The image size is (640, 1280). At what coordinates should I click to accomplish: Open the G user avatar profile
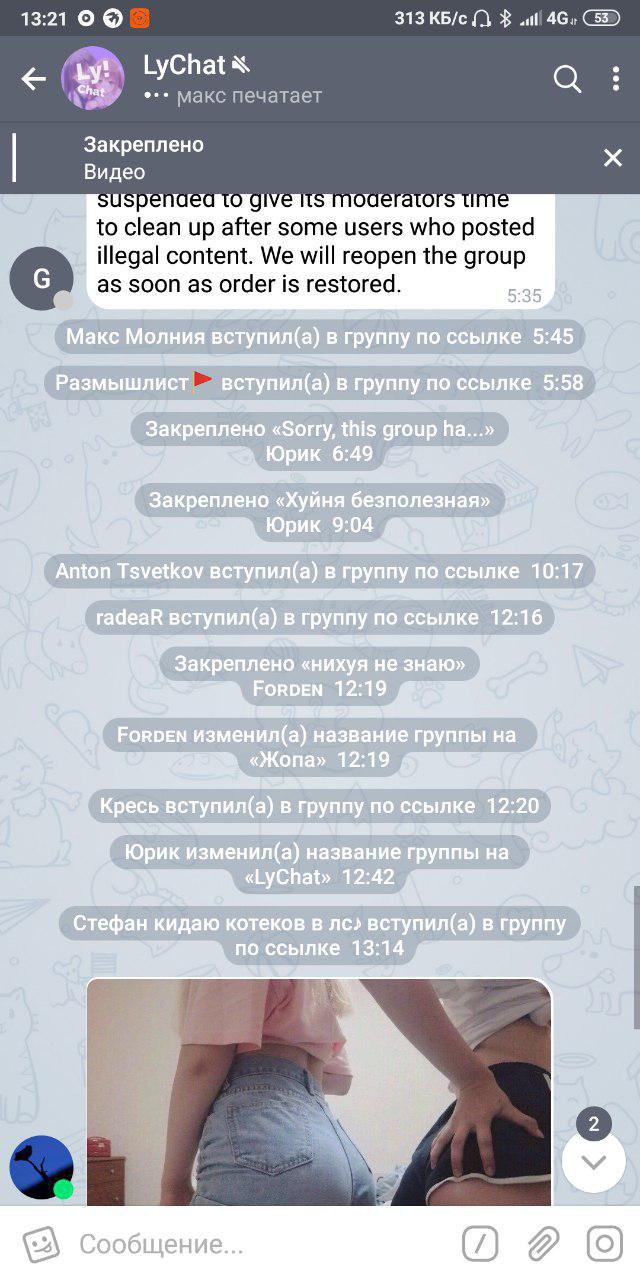[x=41, y=278]
